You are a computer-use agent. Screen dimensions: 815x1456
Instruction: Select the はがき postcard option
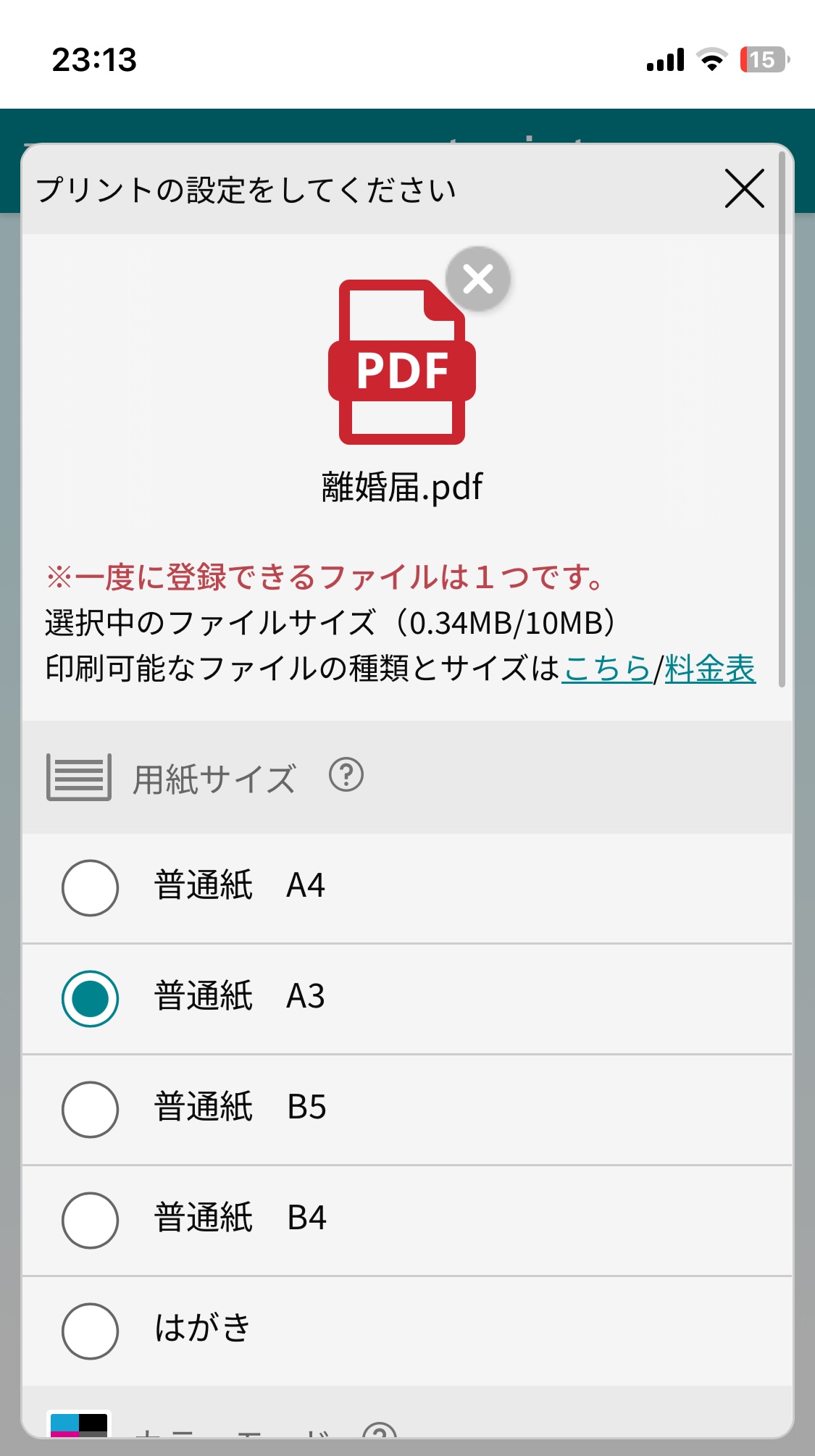point(407,1331)
